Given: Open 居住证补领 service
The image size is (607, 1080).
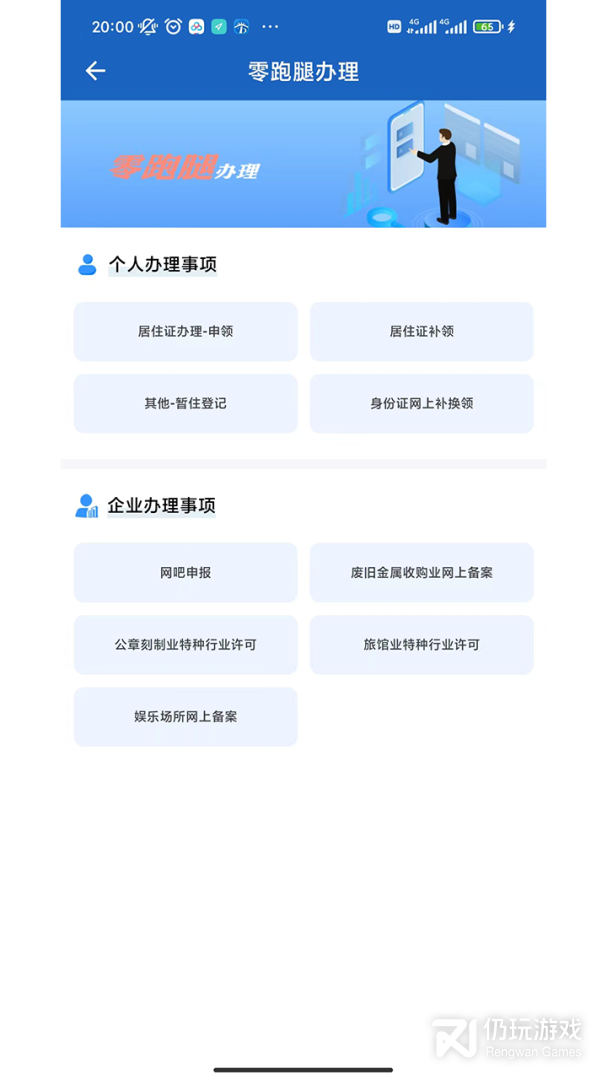Looking at the screenshot, I should [x=421, y=331].
